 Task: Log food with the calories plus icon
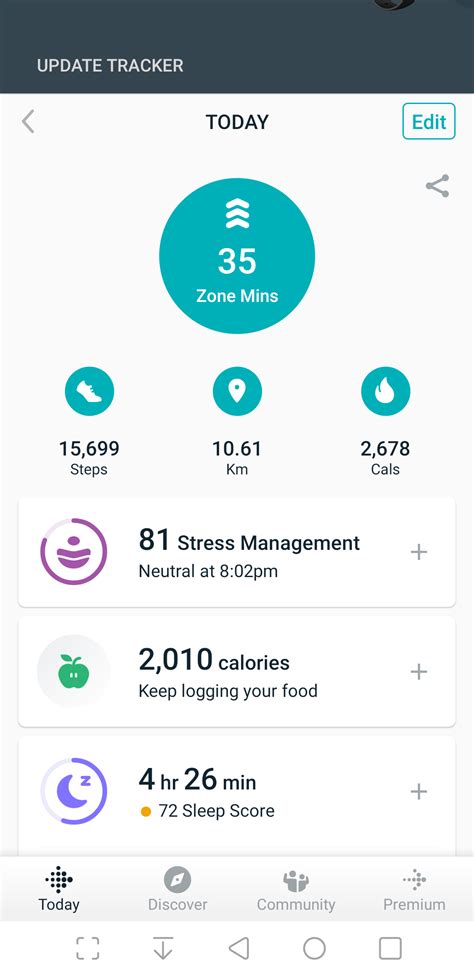point(419,672)
